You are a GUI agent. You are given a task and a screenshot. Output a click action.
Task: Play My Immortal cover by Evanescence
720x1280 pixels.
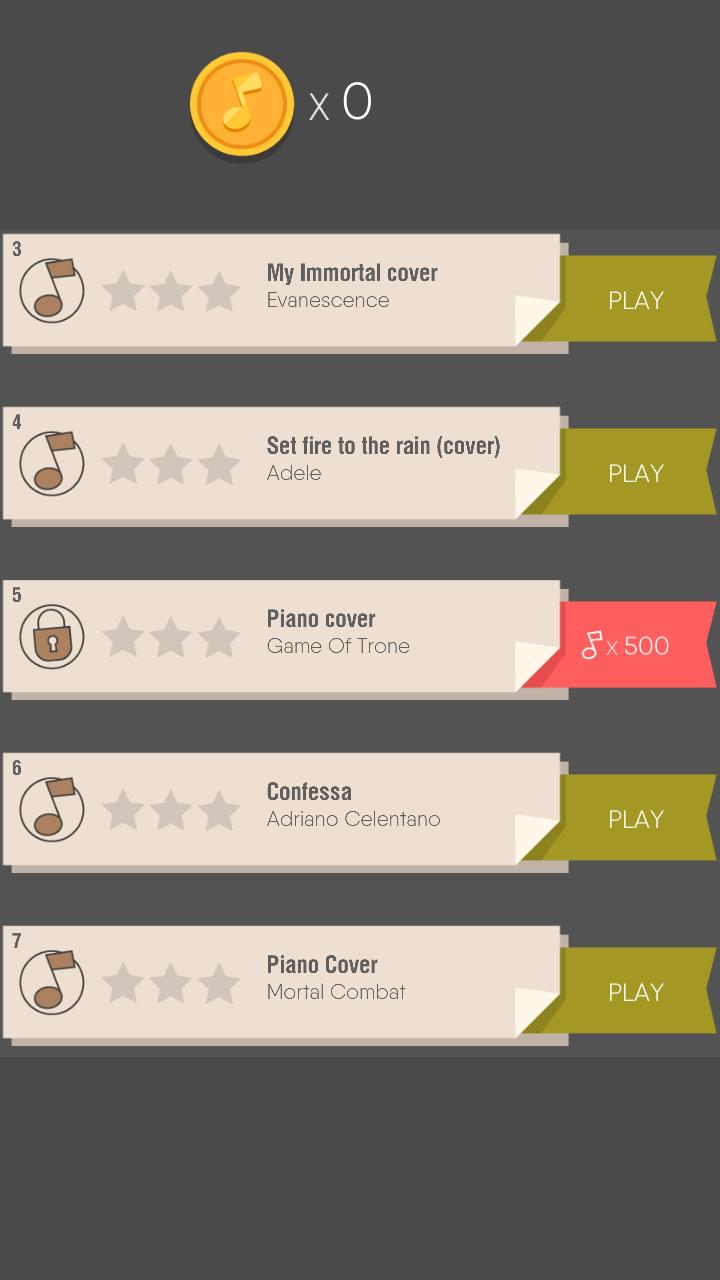tap(635, 300)
